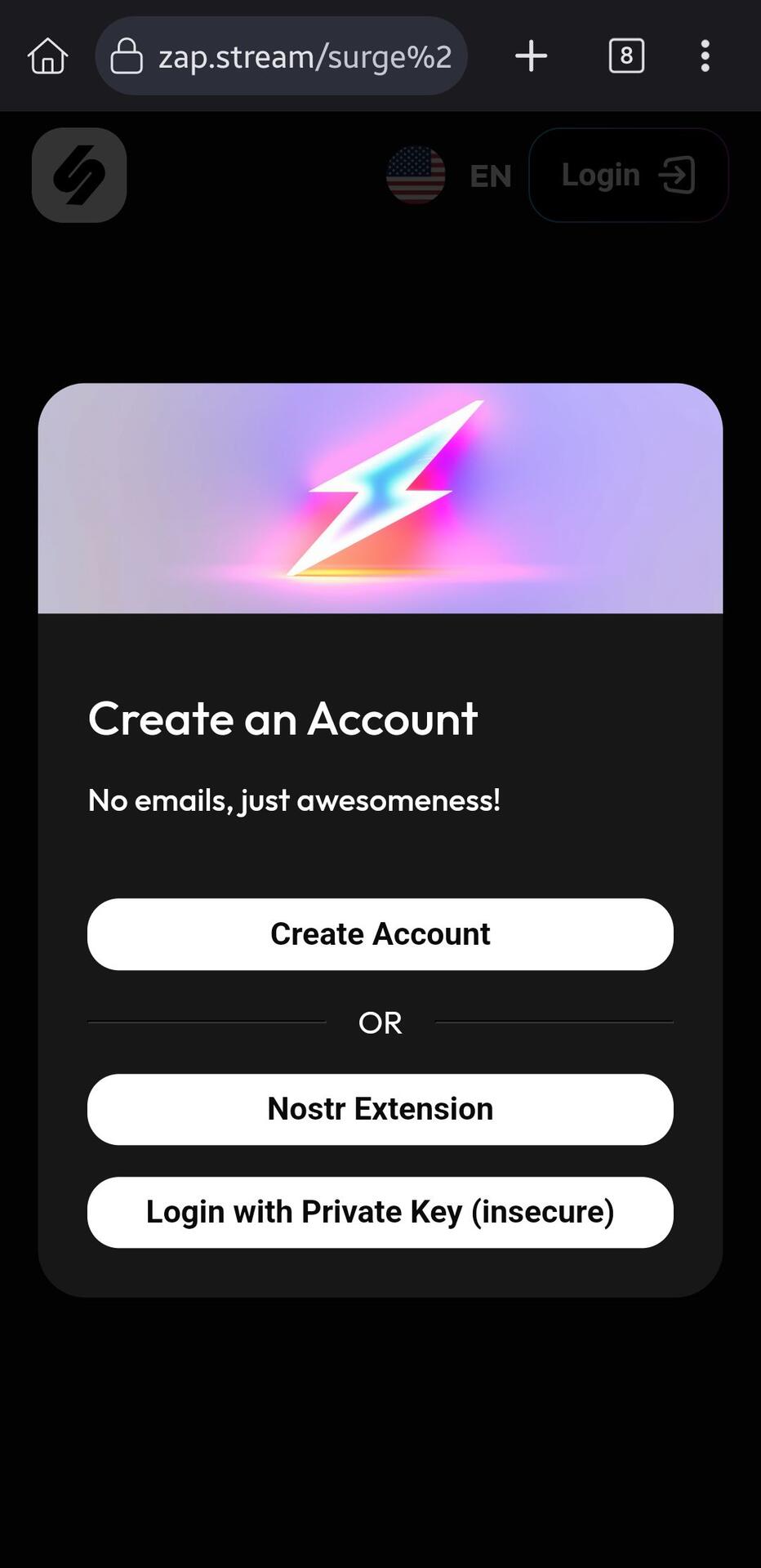Image resolution: width=761 pixels, height=1568 pixels.
Task: Open a new browser tab
Action: pyautogui.click(x=531, y=56)
